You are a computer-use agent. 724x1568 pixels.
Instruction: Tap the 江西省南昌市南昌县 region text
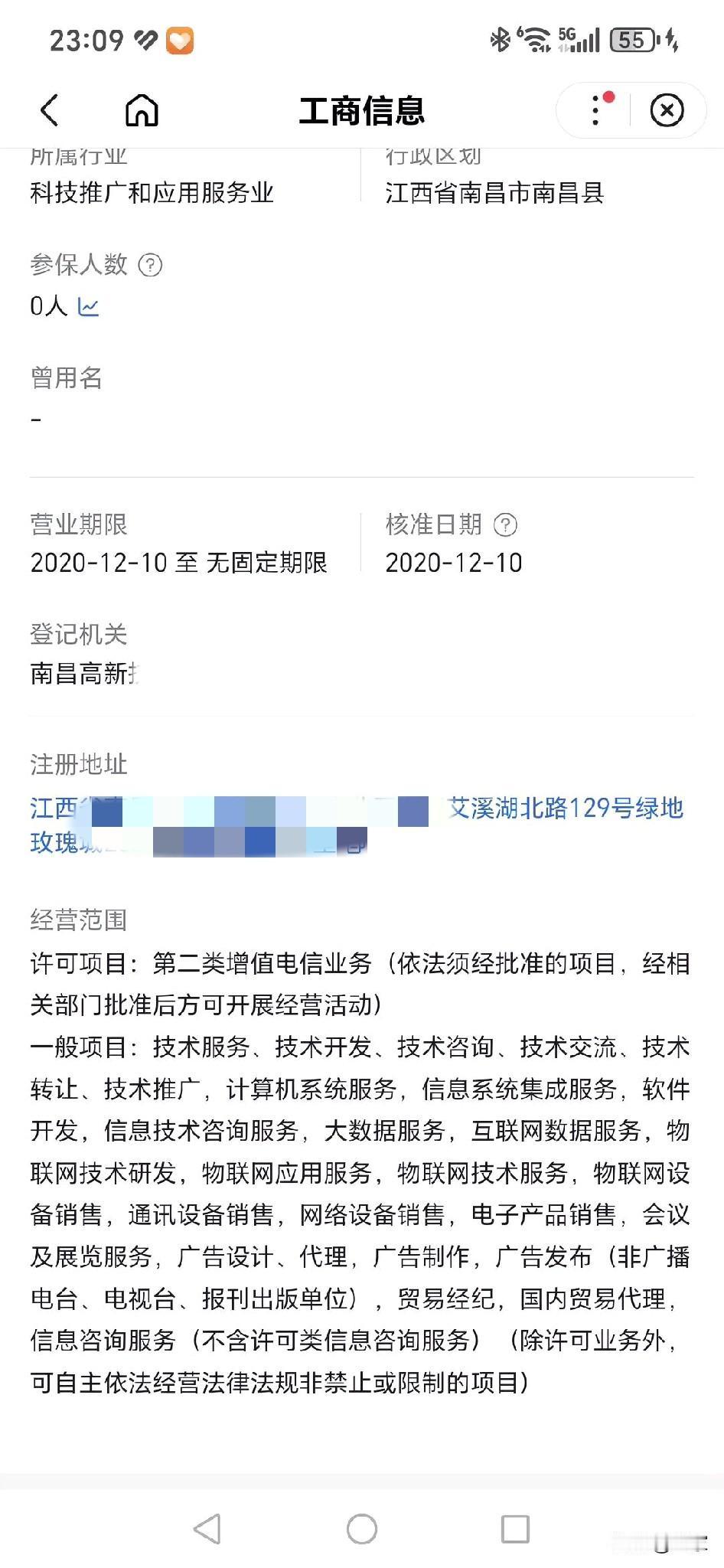pyautogui.click(x=494, y=194)
